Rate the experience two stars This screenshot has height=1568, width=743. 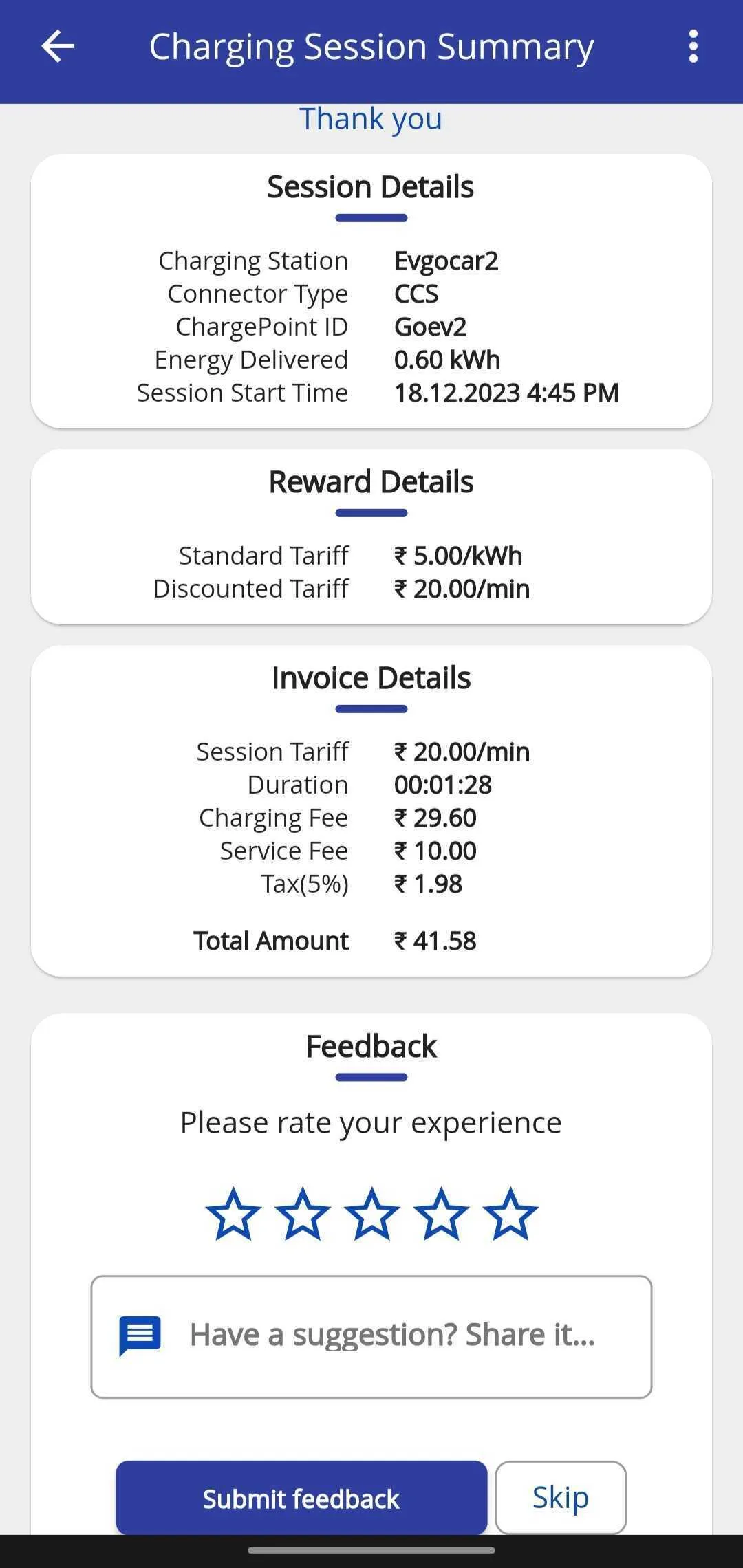(x=303, y=1214)
